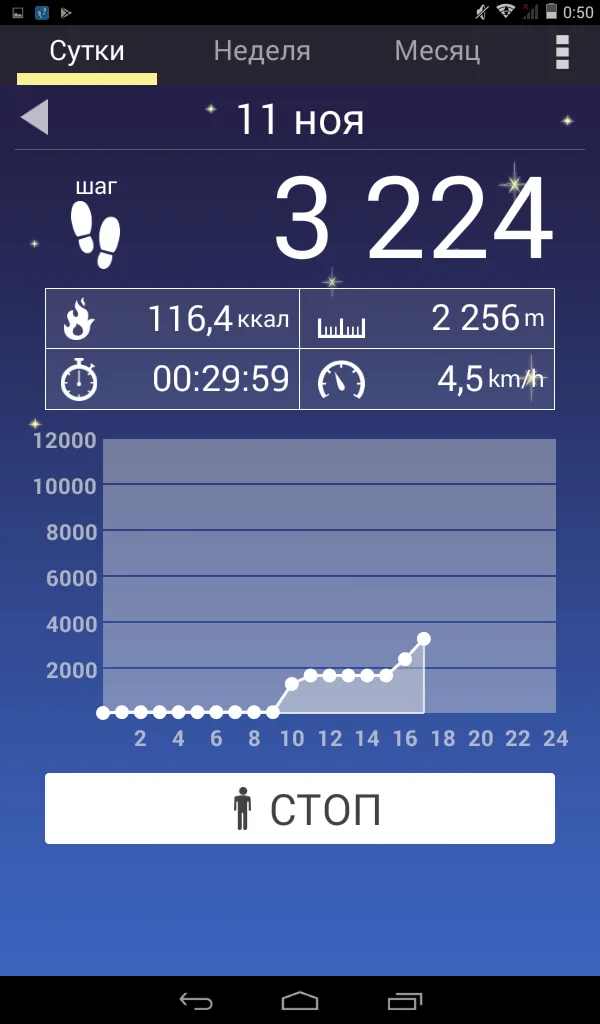This screenshot has height=1024, width=600.
Task: Stop step counting with СТОП
Action: 300,808
